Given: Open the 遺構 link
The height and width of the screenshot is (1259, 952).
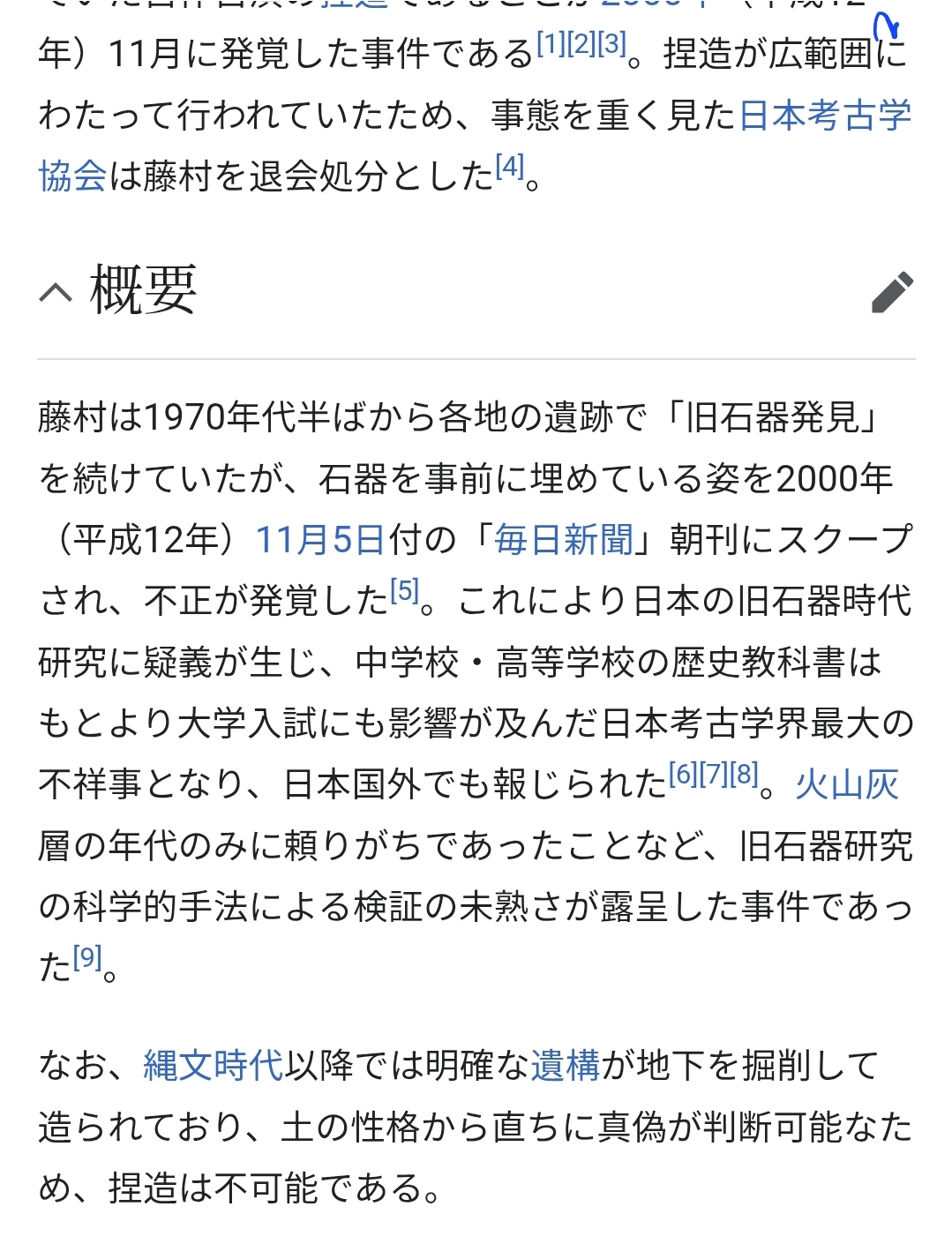Looking at the screenshot, I should pyautogui.click(x=565, y=1065).
